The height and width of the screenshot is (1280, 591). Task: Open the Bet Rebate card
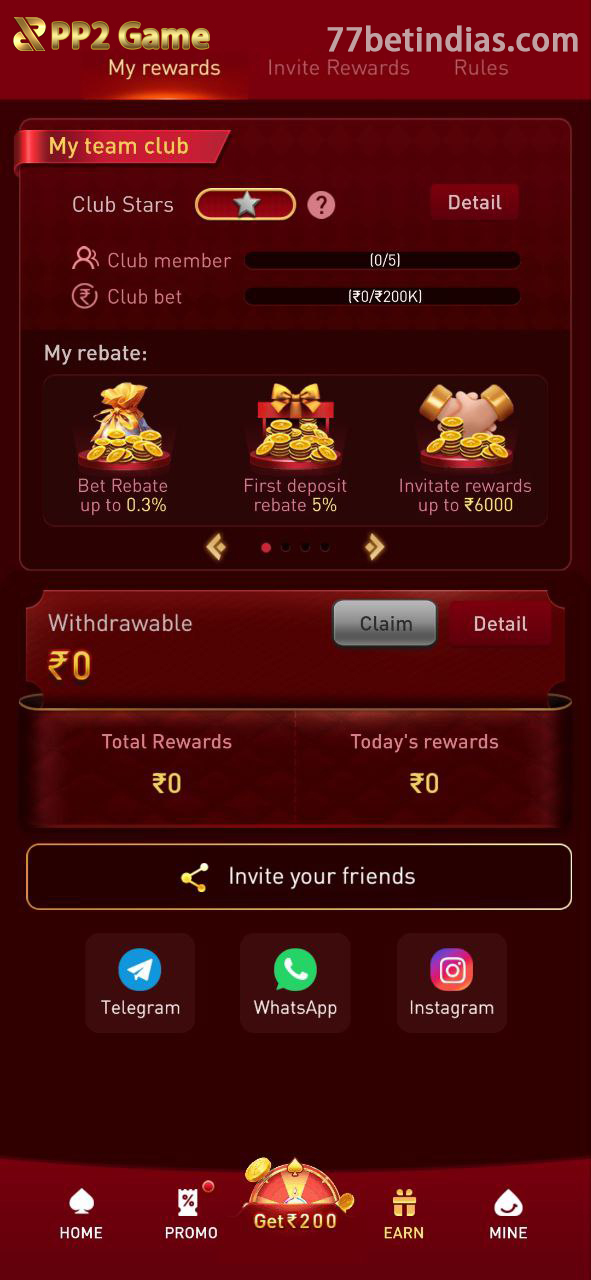point(123,449)
